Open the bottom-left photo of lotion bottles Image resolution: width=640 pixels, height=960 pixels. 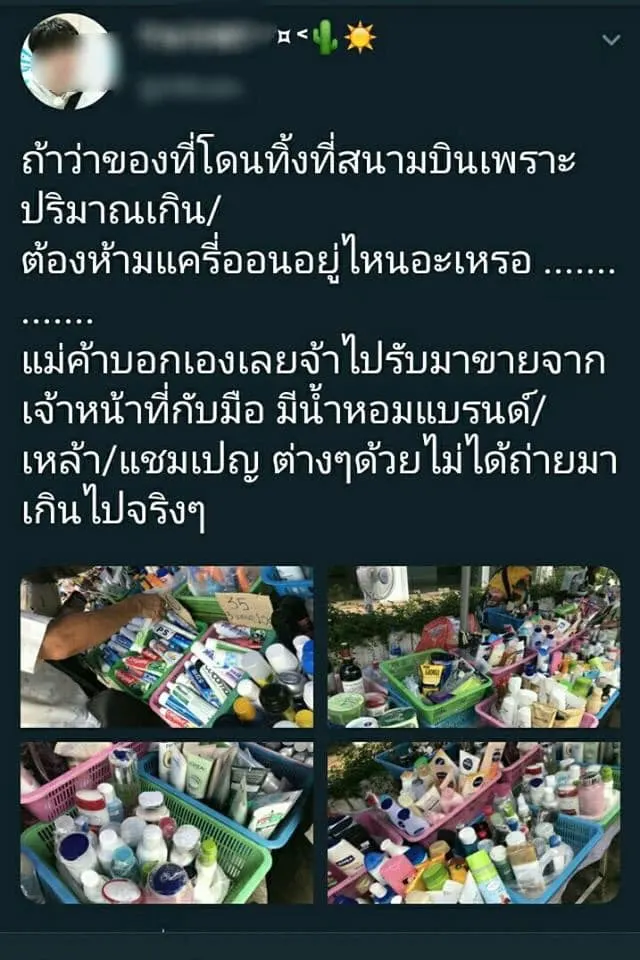pyautogui.click(x=167, y=822)
